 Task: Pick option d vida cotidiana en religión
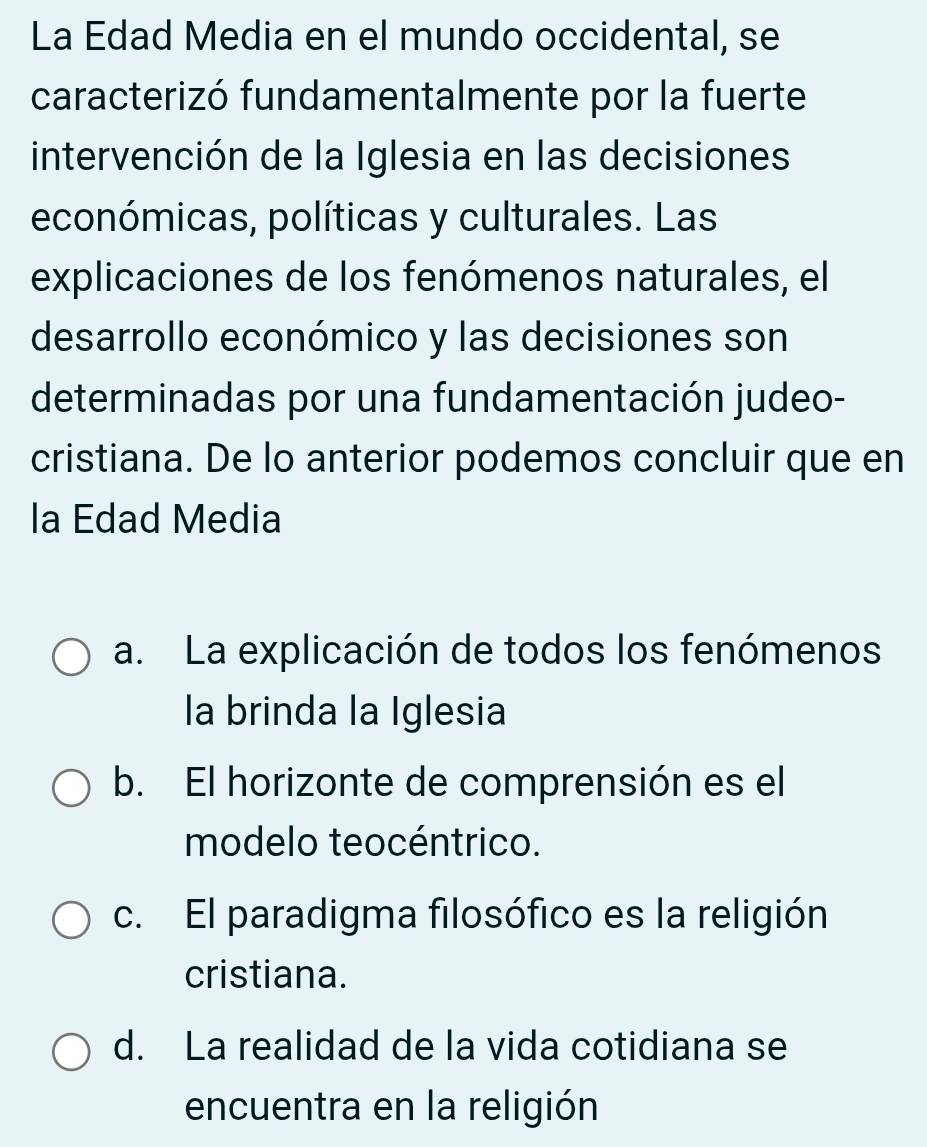(x=71, y=1053)
